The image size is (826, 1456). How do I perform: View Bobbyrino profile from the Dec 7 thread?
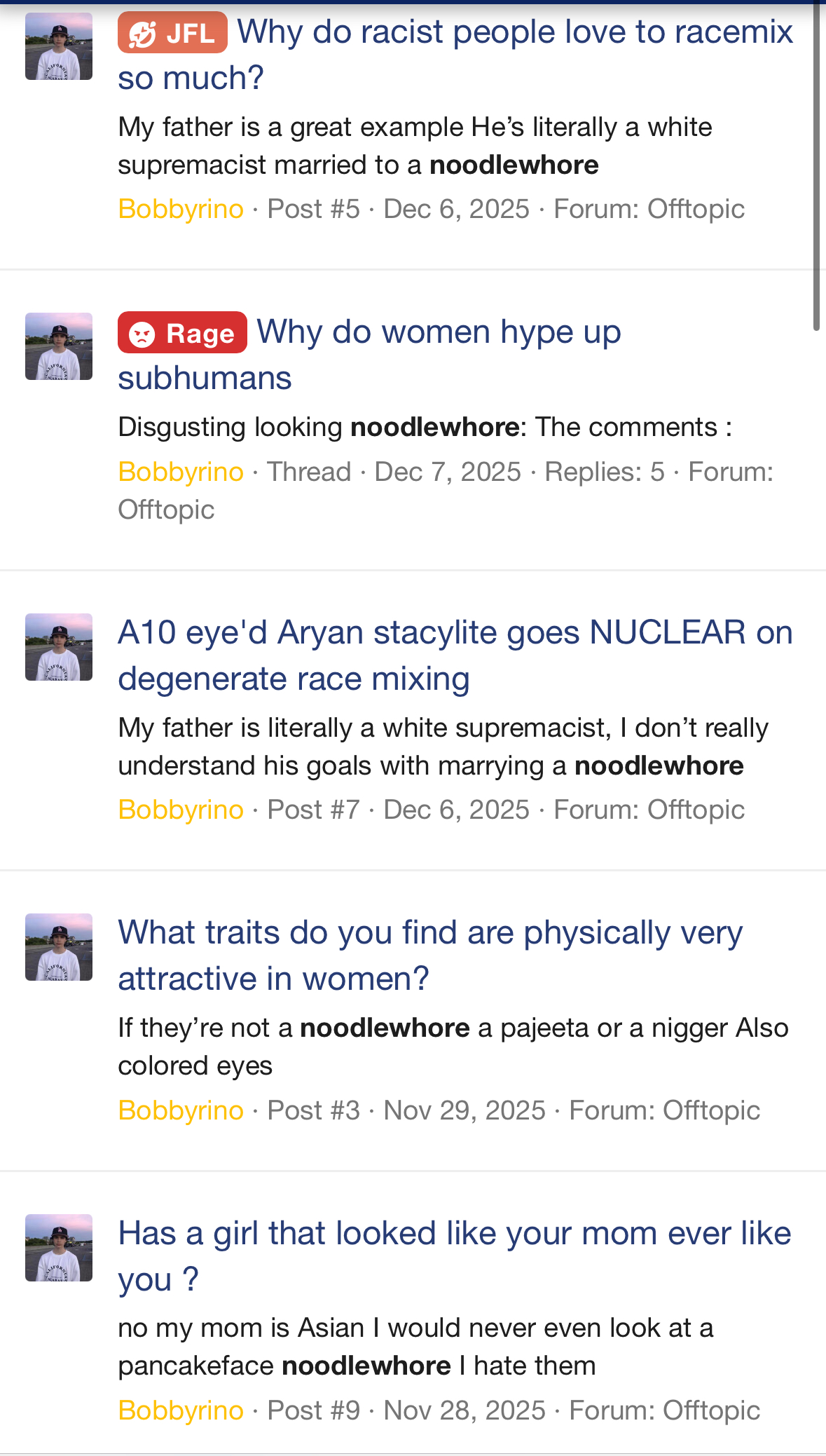[x=181, y=472]
